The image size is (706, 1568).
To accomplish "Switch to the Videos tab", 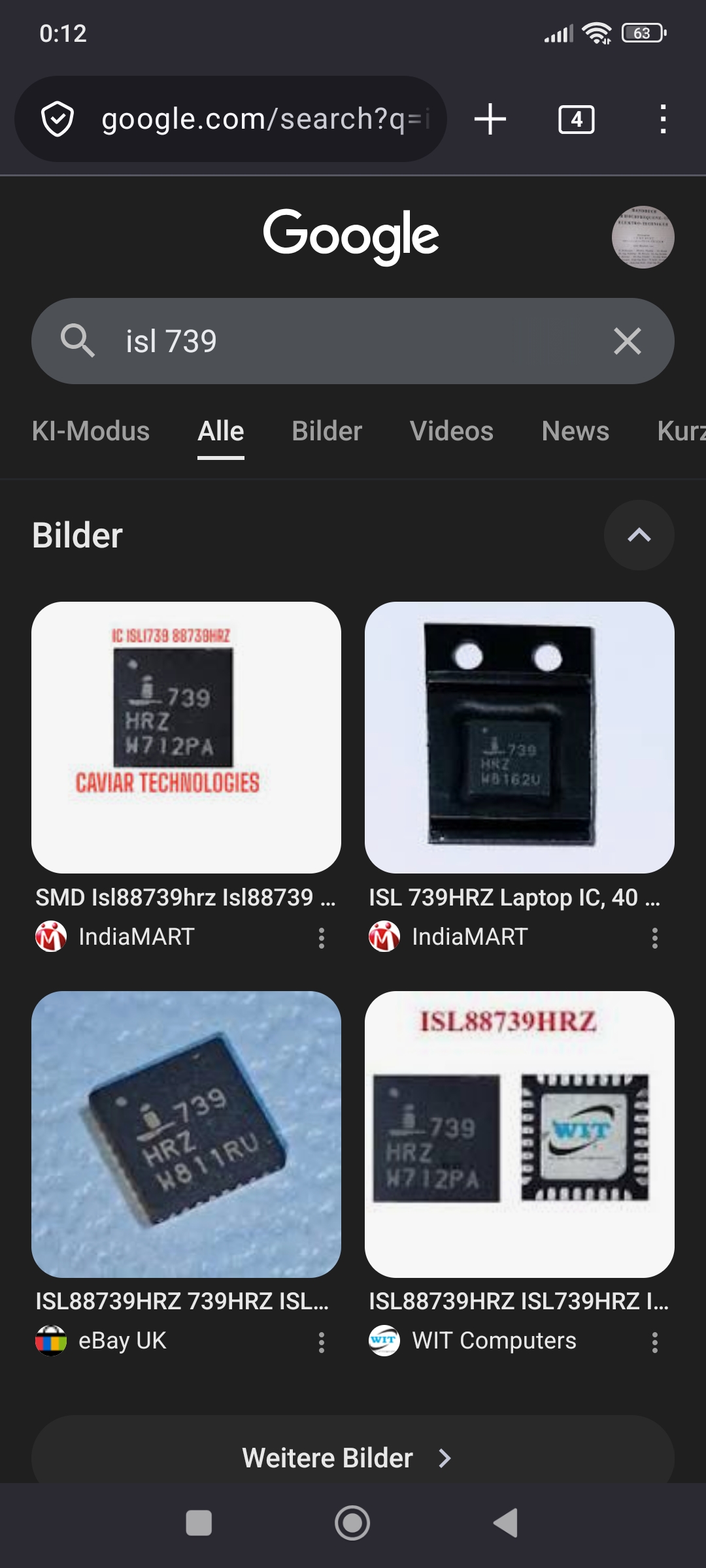I will click(451, 431).
